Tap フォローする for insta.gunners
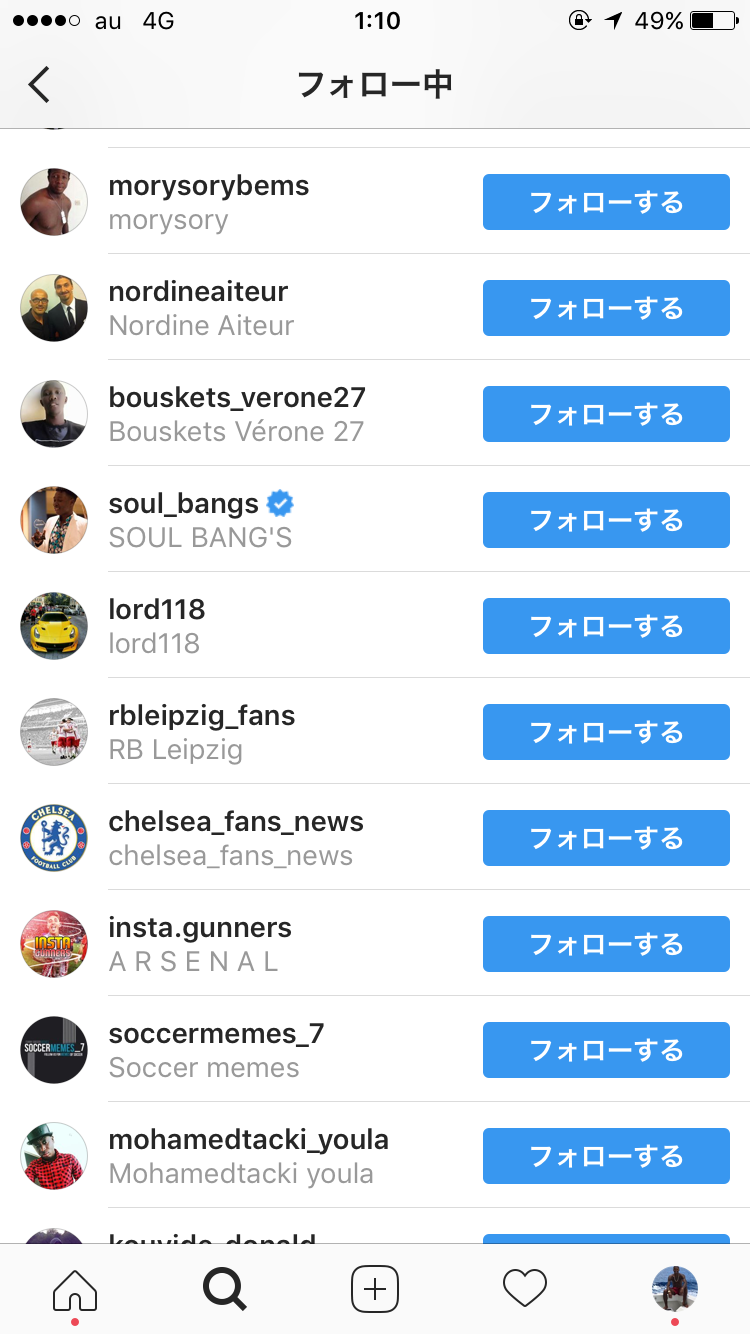 coord(606,944)
